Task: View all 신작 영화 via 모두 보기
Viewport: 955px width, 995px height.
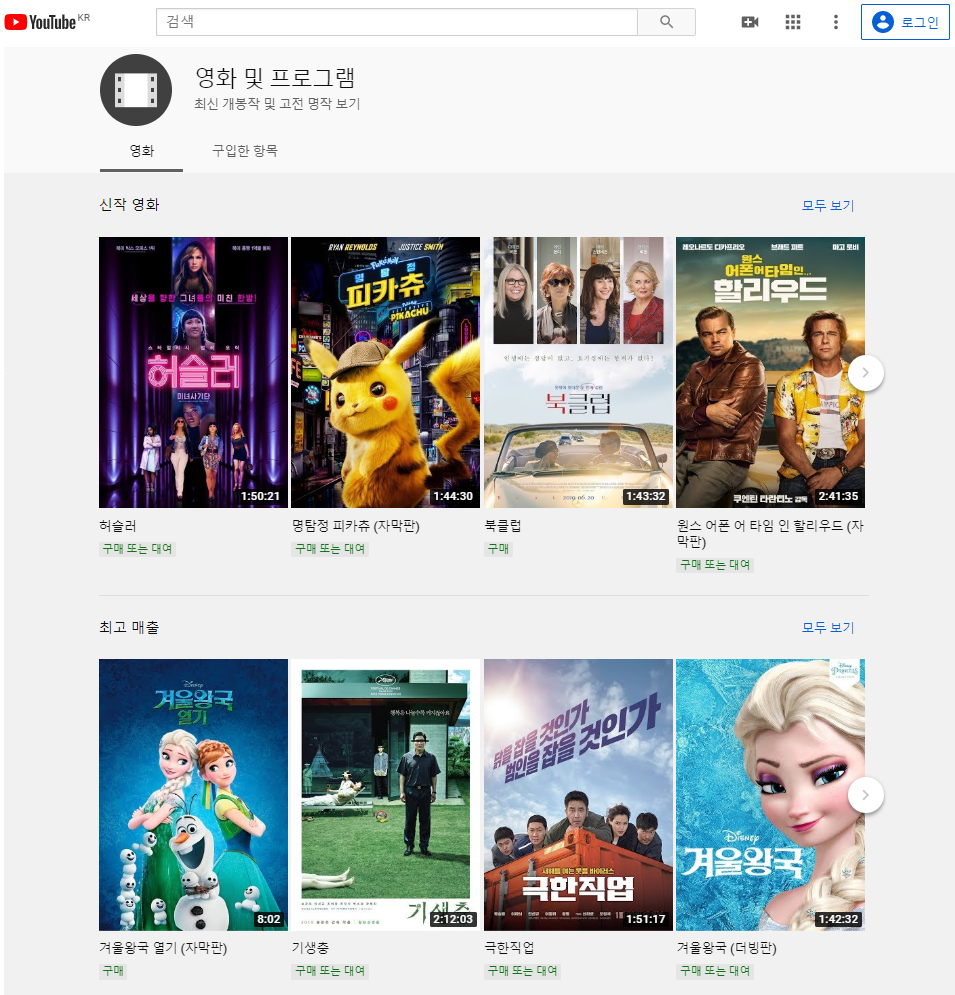Action: (x=827, y=206)
